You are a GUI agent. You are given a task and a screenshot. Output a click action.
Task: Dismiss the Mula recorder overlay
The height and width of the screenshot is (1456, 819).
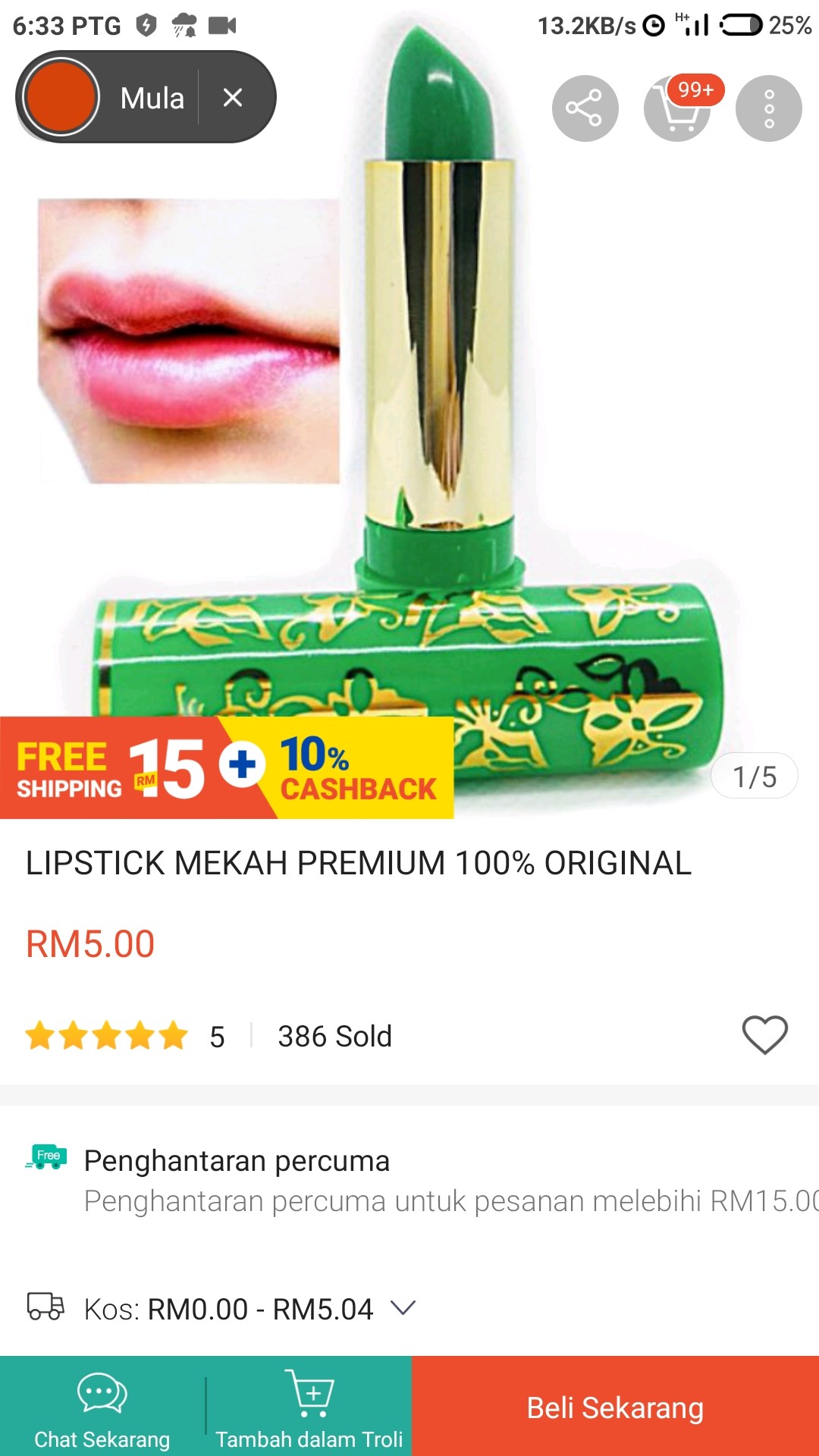tap(233, 97)
